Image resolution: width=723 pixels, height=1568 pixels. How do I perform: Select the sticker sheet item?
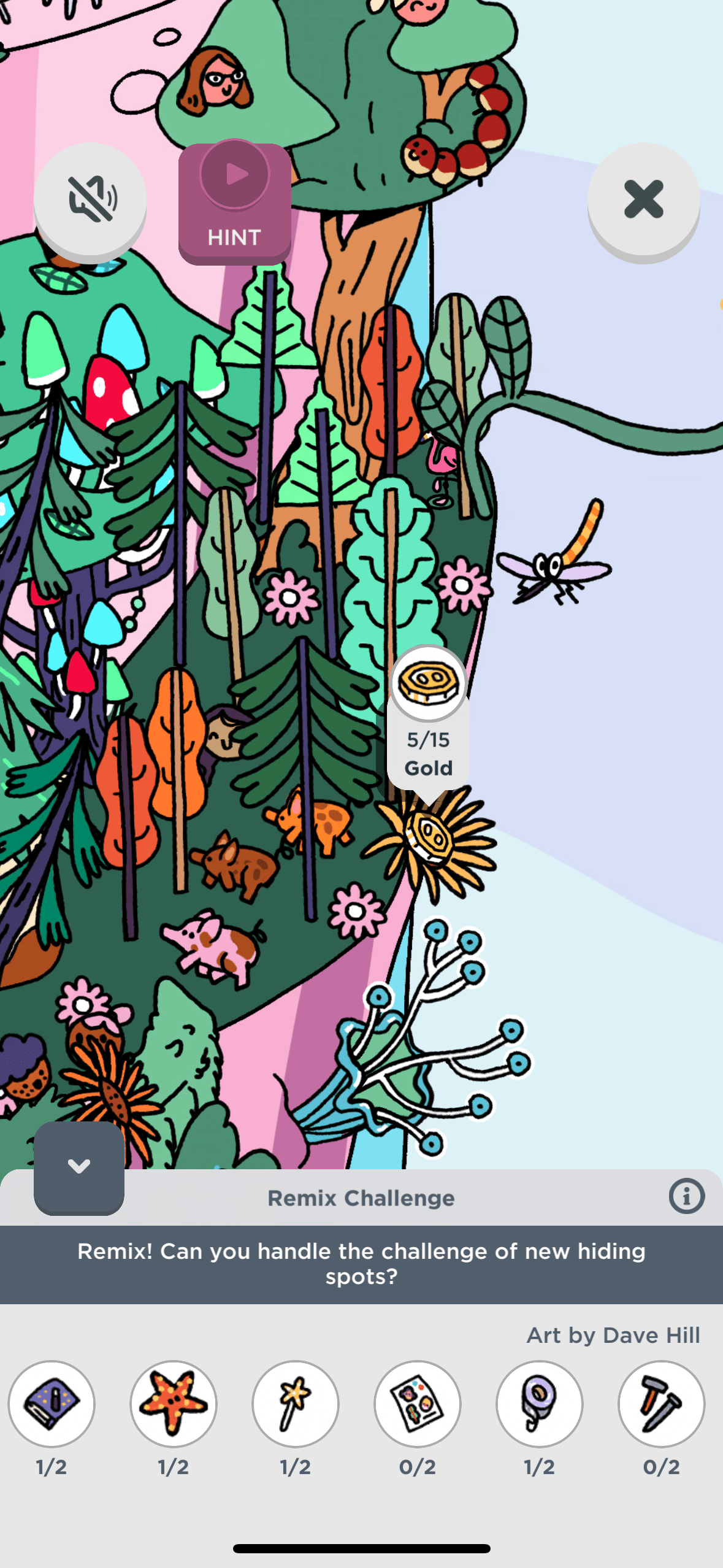418,1403
